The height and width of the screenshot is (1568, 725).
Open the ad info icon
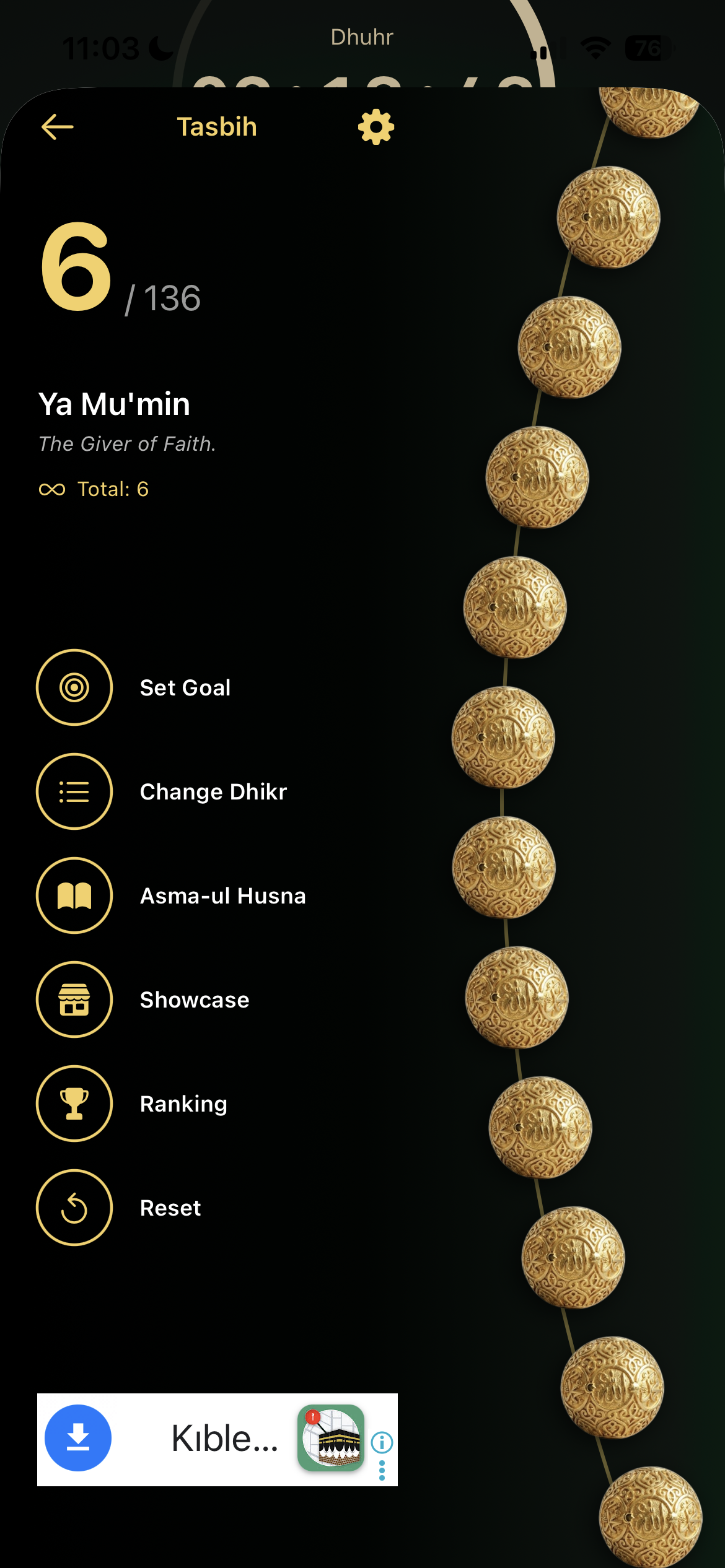tap(382, 1443)
